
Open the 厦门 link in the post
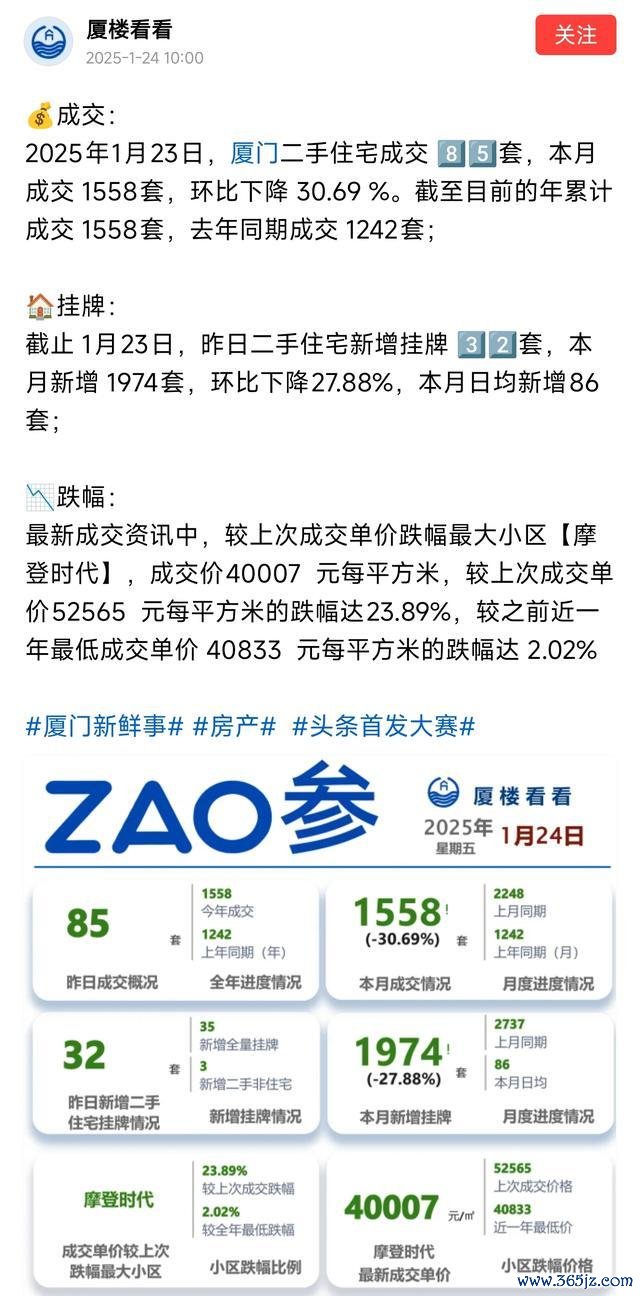click(255, 154)
